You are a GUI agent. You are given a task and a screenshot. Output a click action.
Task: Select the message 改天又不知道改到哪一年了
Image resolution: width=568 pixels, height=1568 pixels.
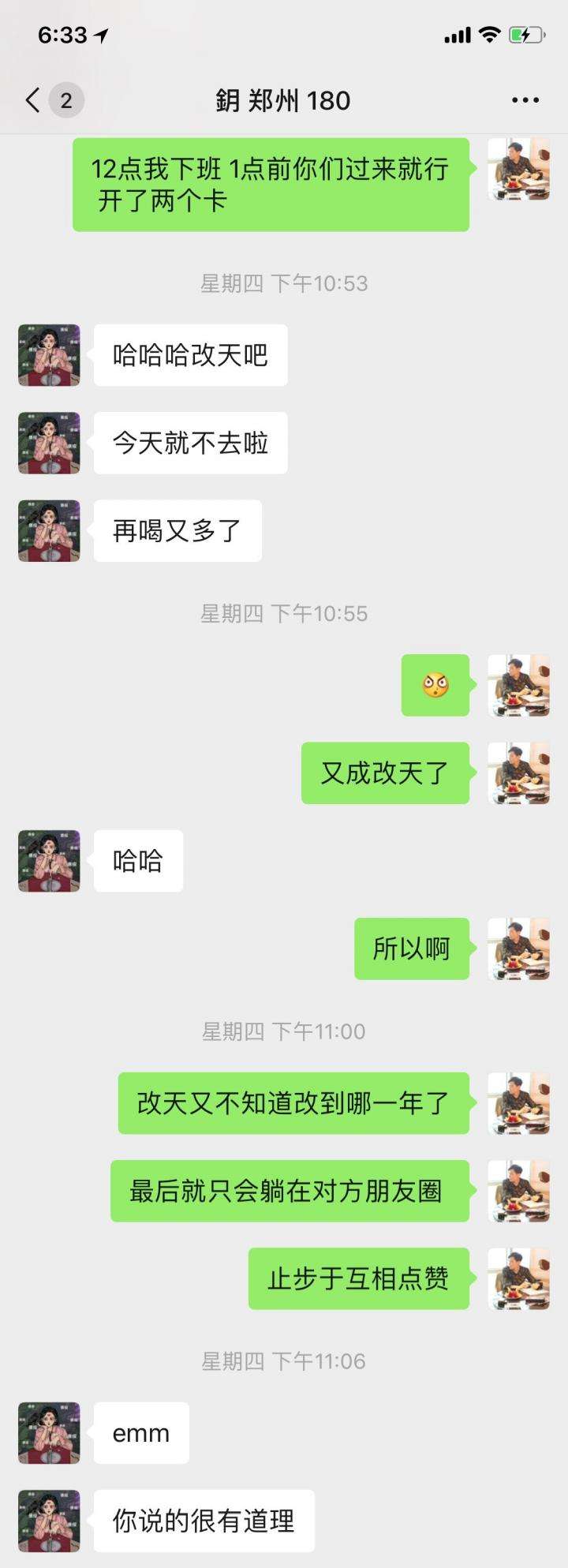click(293, 1105)
